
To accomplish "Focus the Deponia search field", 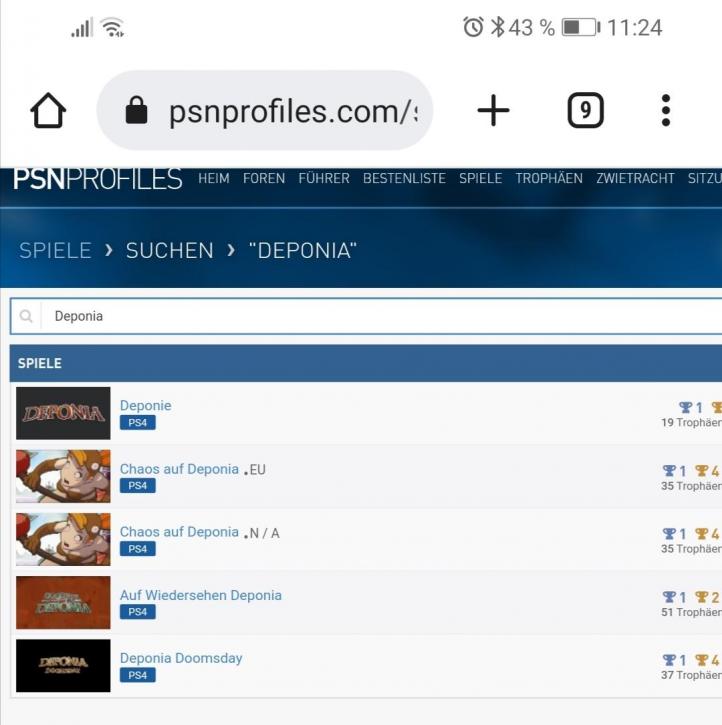I will coord(380,316).
